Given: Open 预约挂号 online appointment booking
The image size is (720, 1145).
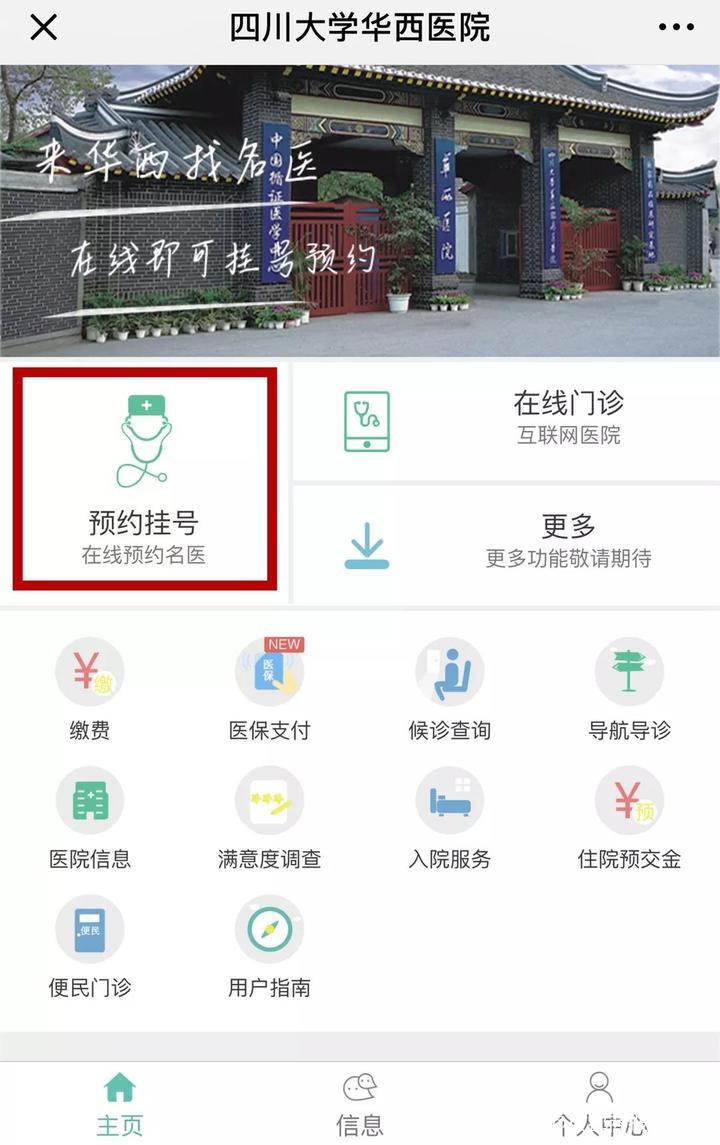Looking at the screenshot, I should (x=144, y=478).
